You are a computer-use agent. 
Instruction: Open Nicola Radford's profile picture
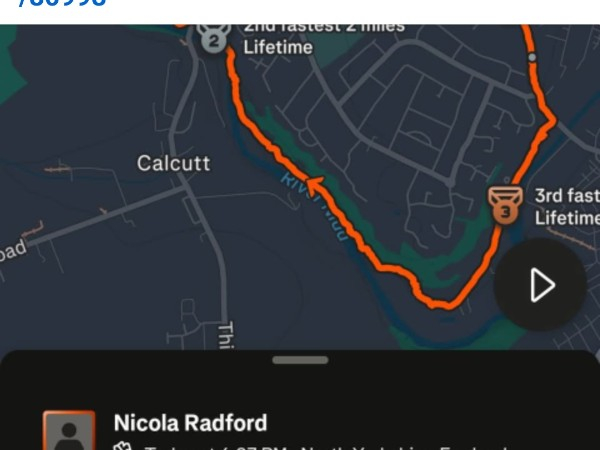[x=69, y=430]
